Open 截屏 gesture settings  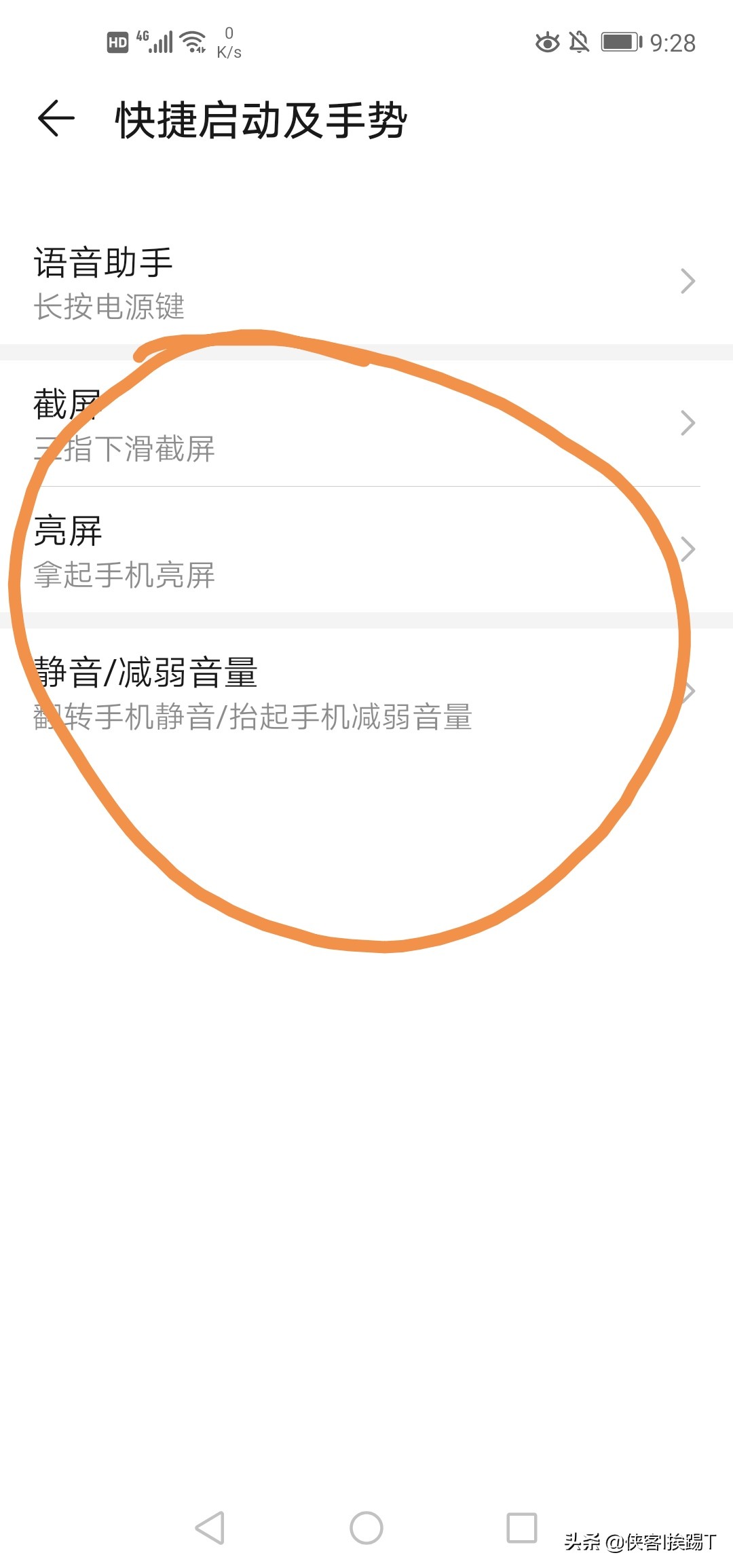tap(366, 423)
